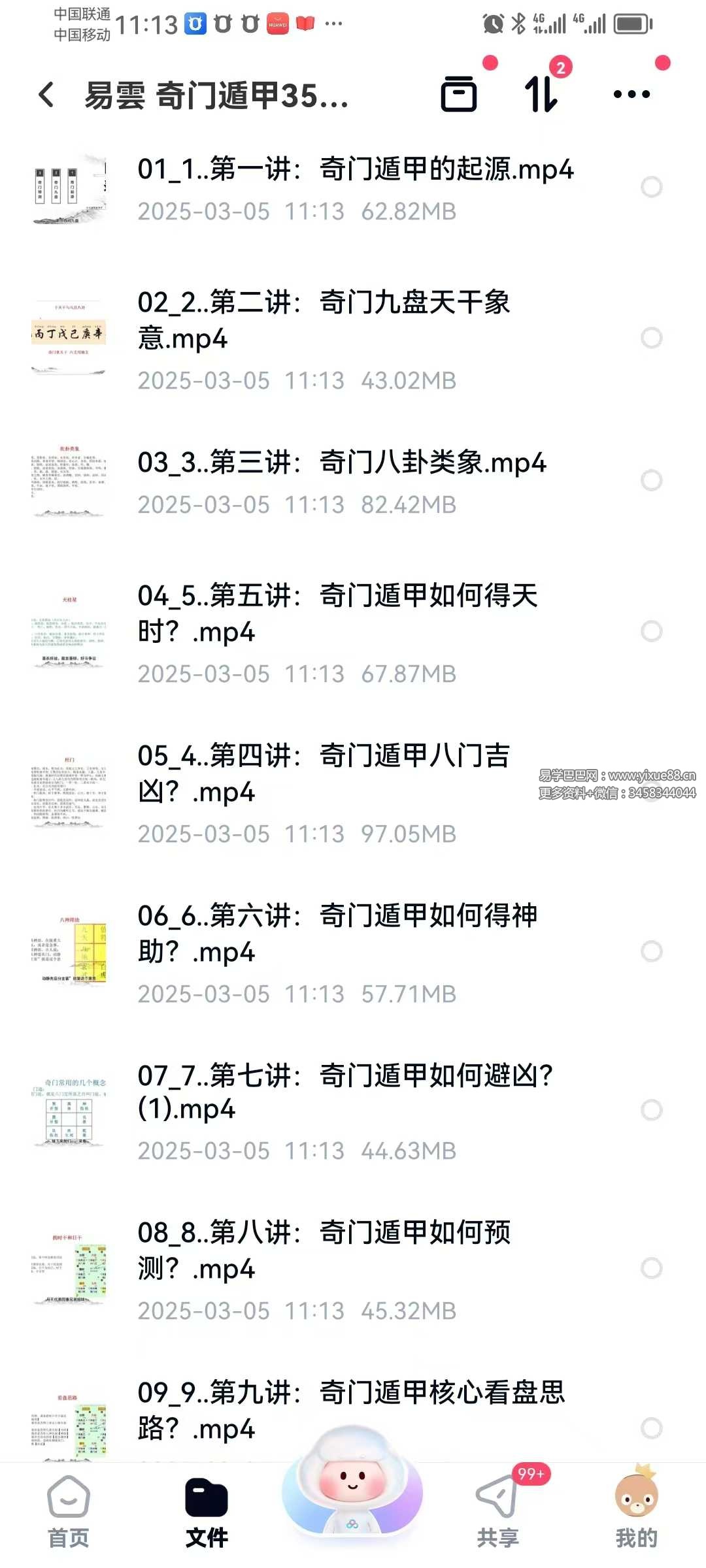The image size is (706, 1568).
Task: Tap the archive box icon in toolbar
Action: (x=459, y=94)
